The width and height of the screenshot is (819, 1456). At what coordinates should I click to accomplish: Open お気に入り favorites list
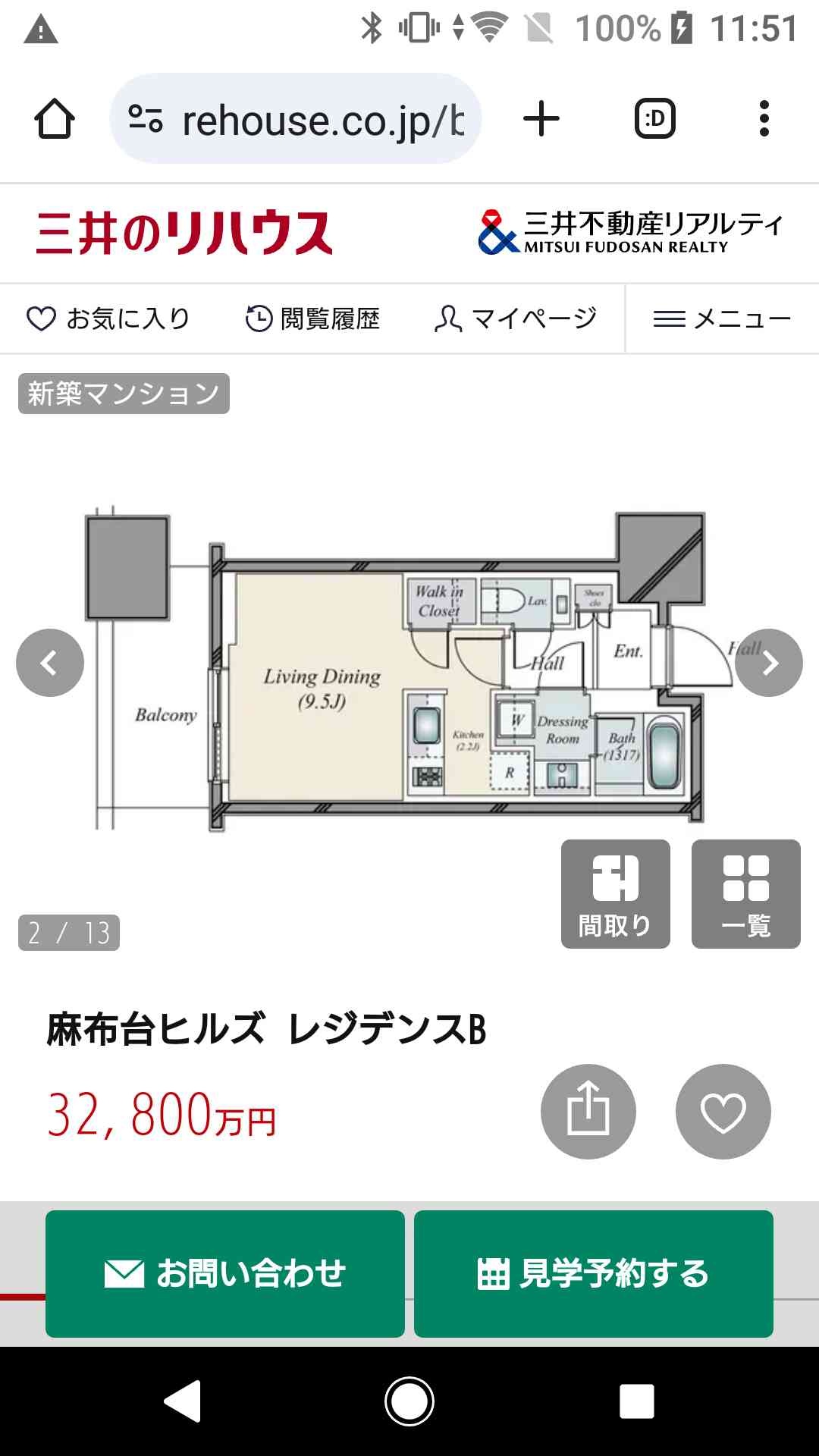[108, 318]
